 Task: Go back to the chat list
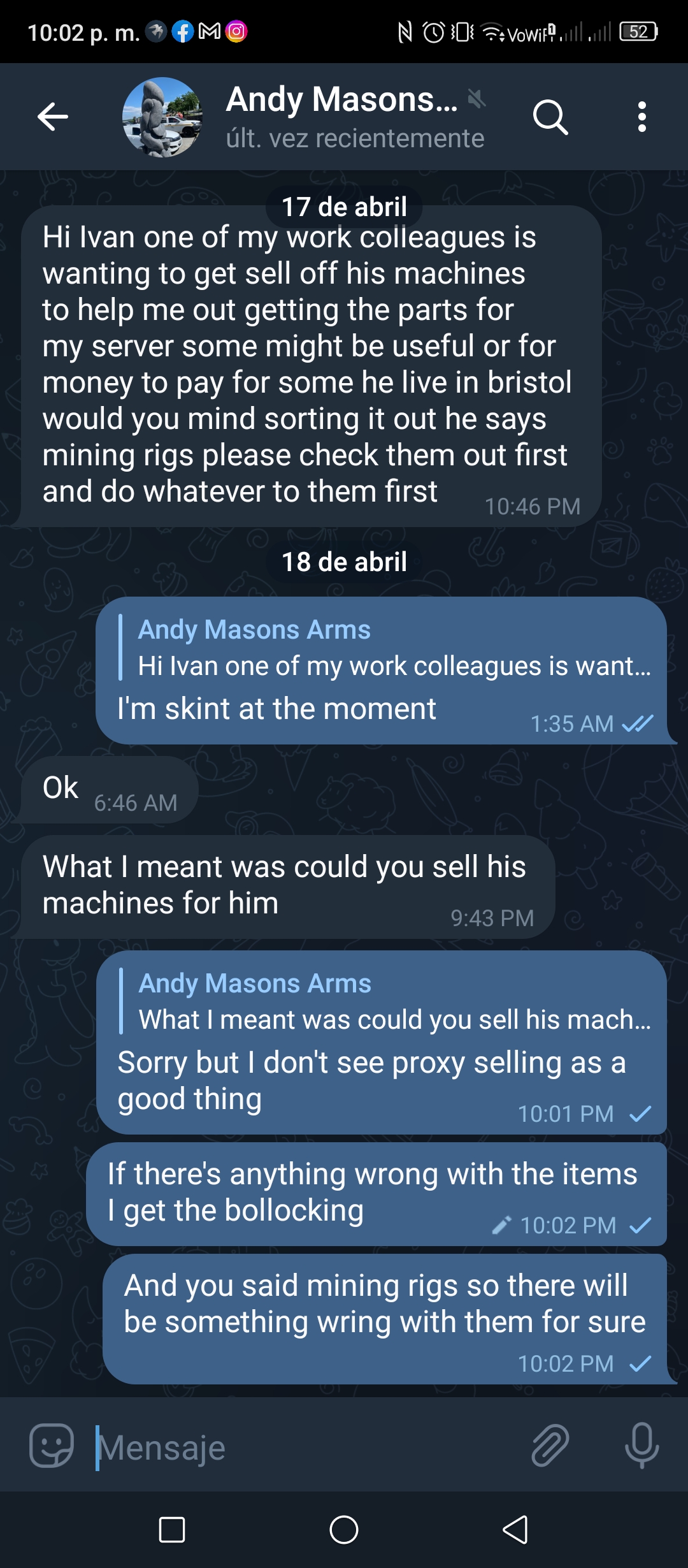[53, 117]
